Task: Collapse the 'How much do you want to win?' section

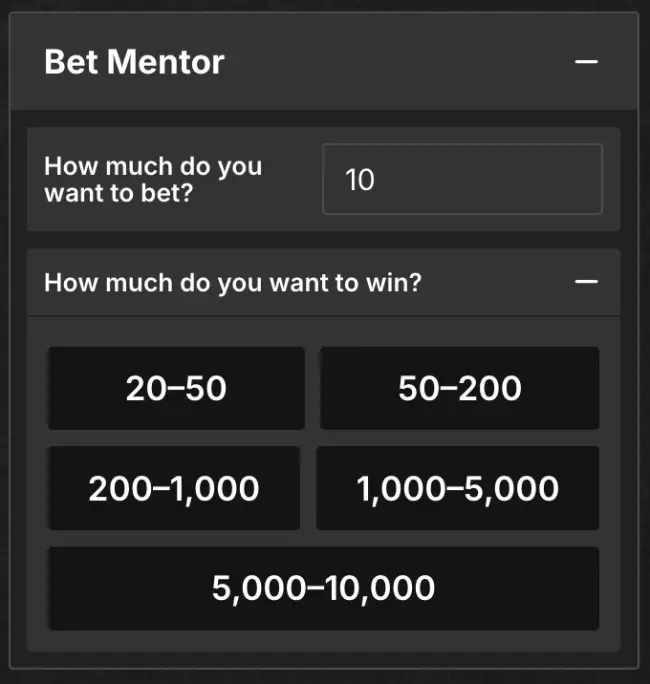Action: [x=586, y=282]
